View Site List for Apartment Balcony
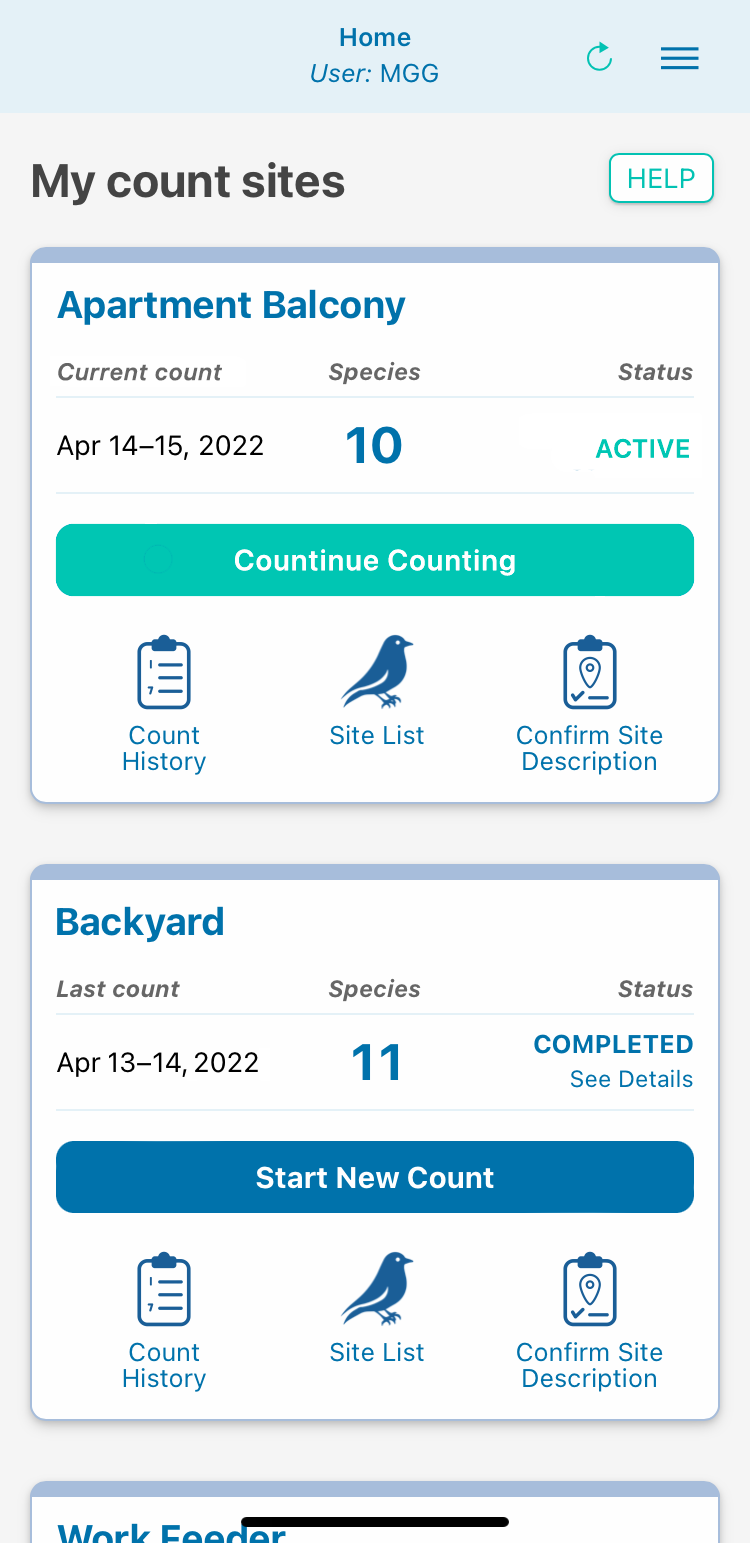 [x=377, y=692]
